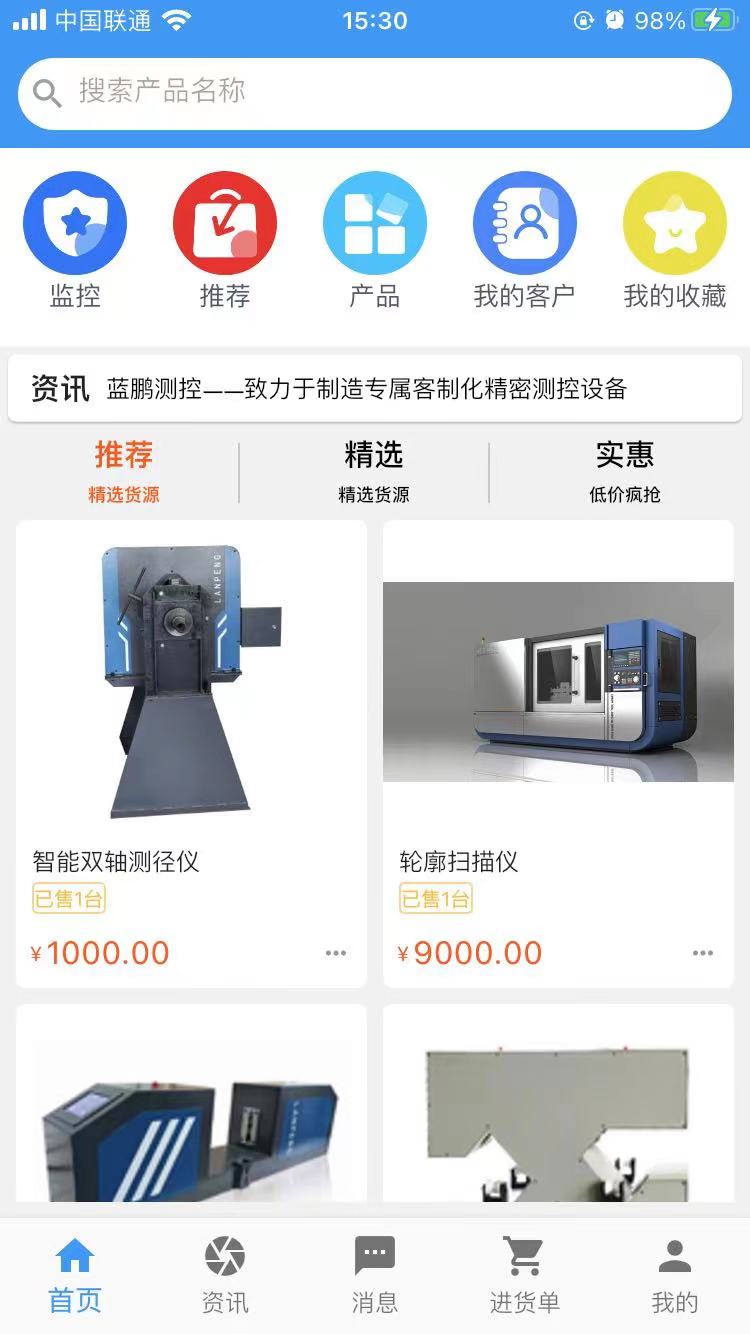This screenshot has width=750, height=1334.
Task: Switch to the 资讯 bottom tab
Action: pos(225,1275)
